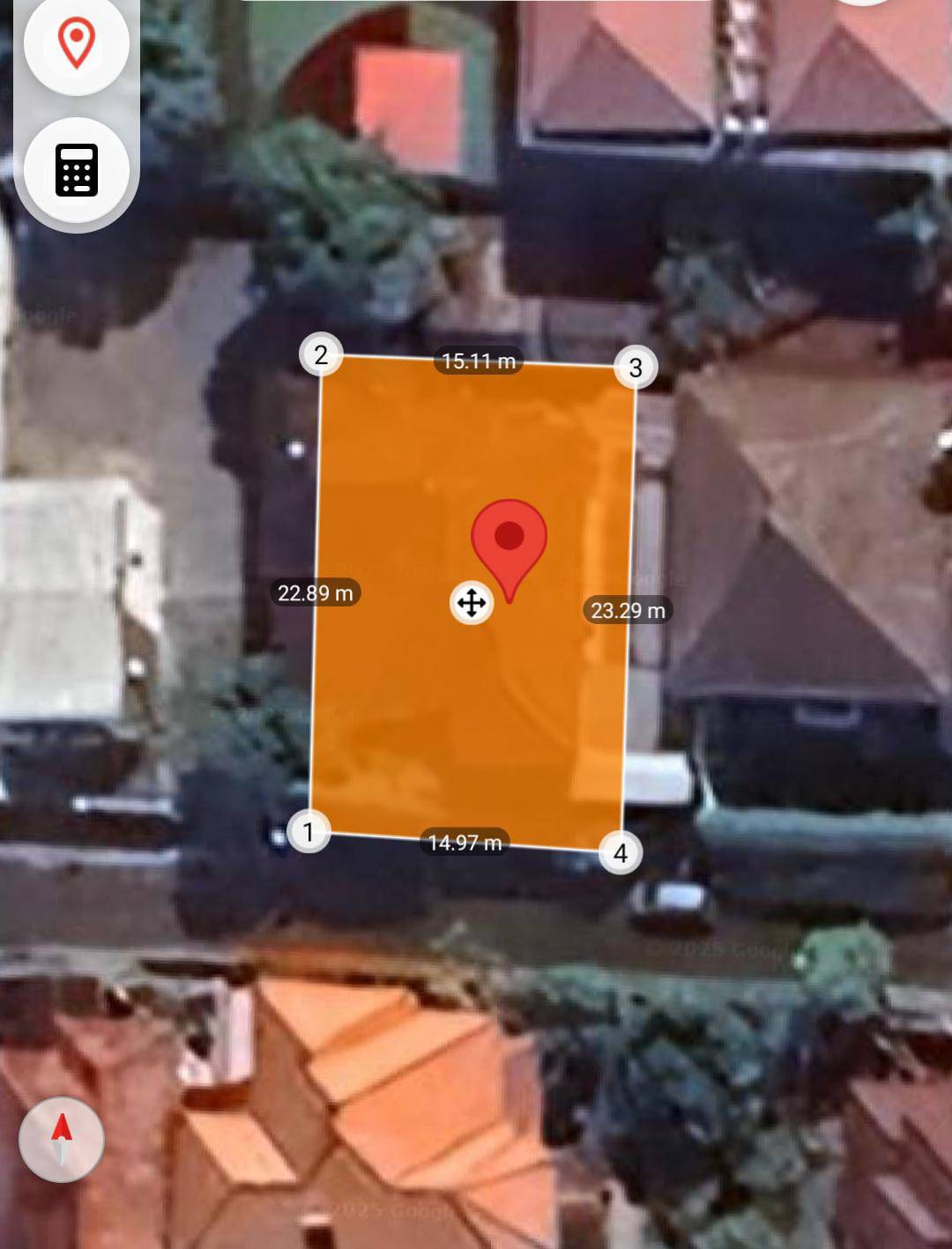Open the area calculator button
Image resolution: width=952 pixels, height=1249 pixels.
tap(77, 169)
